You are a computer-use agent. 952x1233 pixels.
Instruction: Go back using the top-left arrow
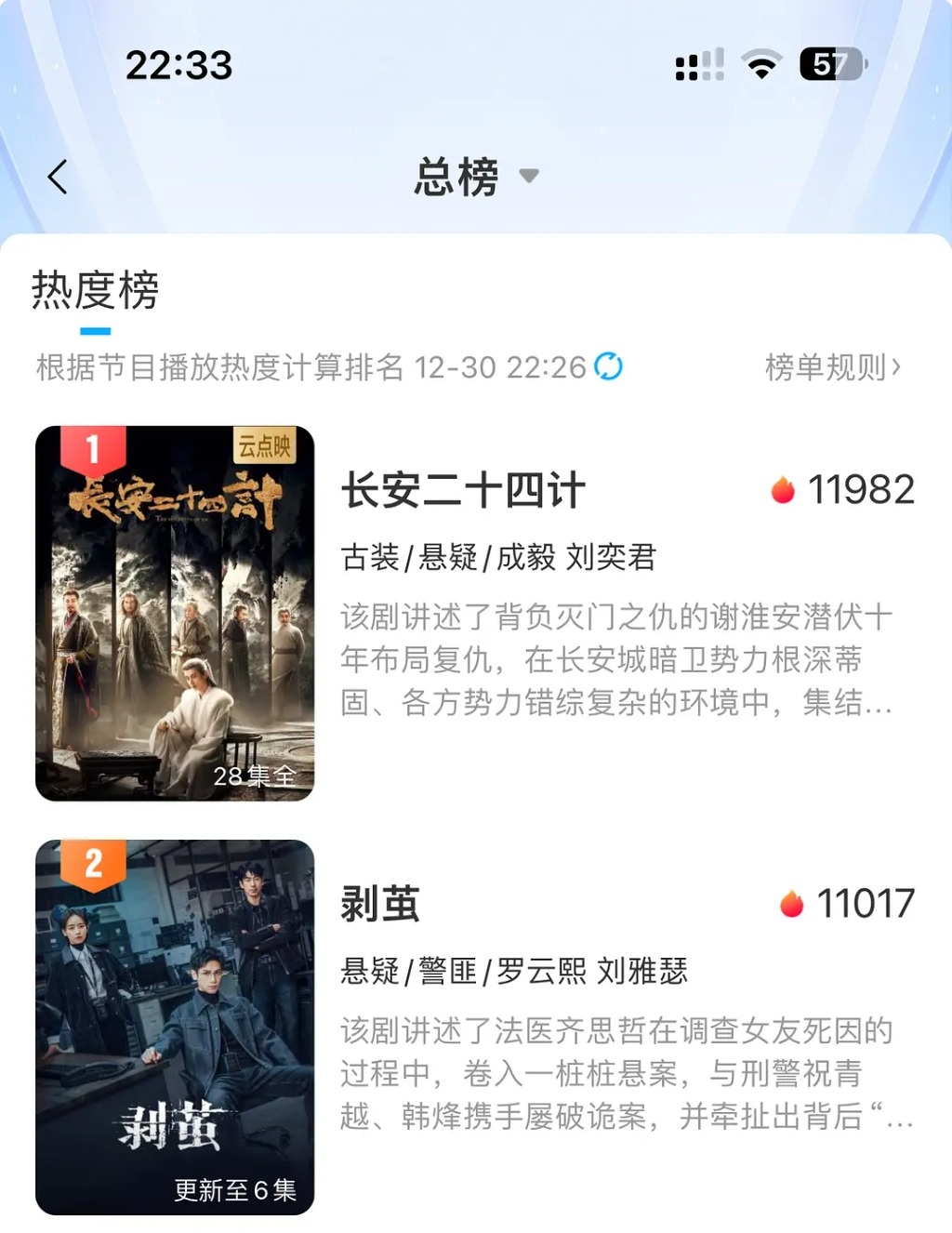point(58,177)
